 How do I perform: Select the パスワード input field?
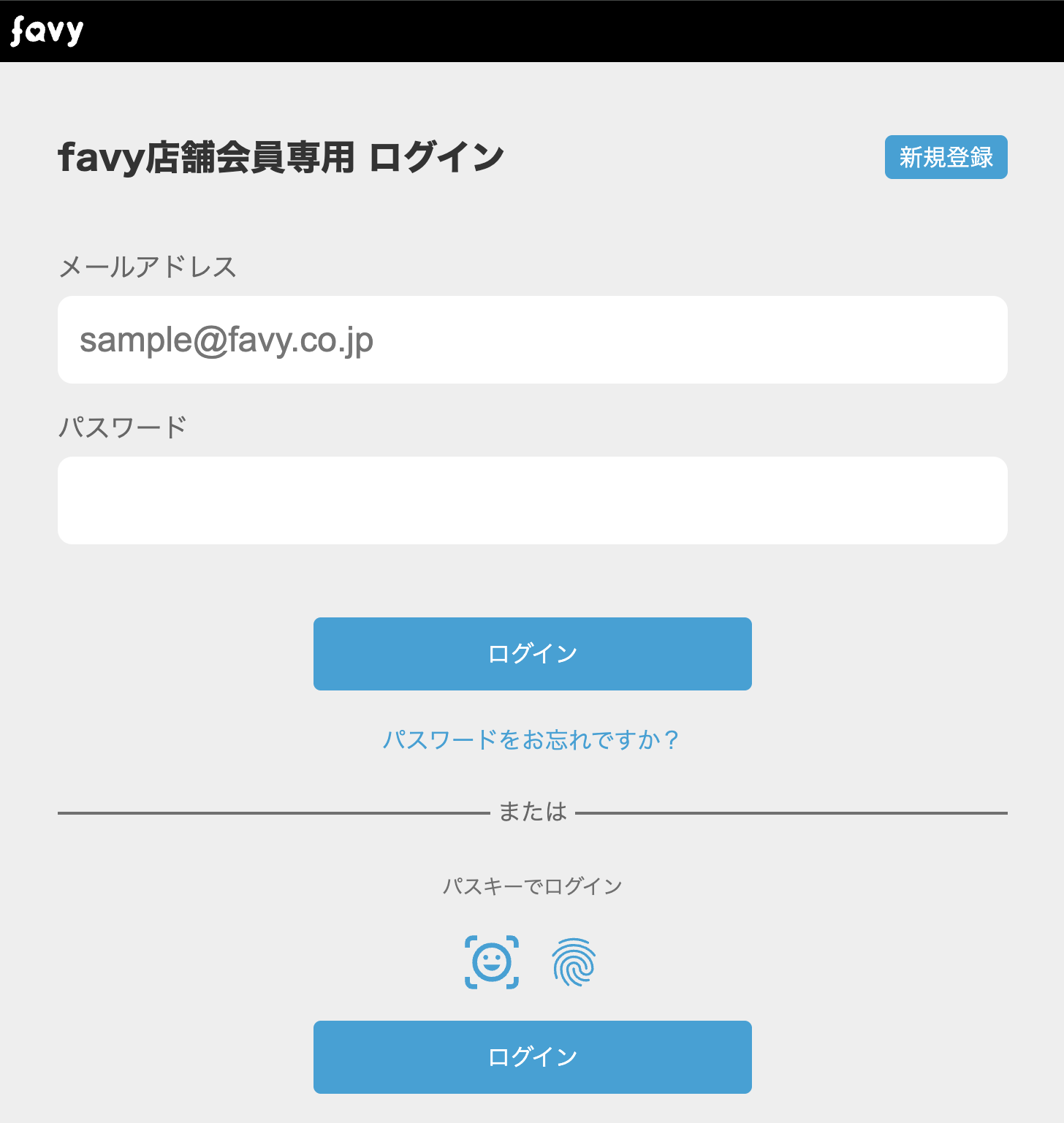pyautogui.click(x=532, y=500)
